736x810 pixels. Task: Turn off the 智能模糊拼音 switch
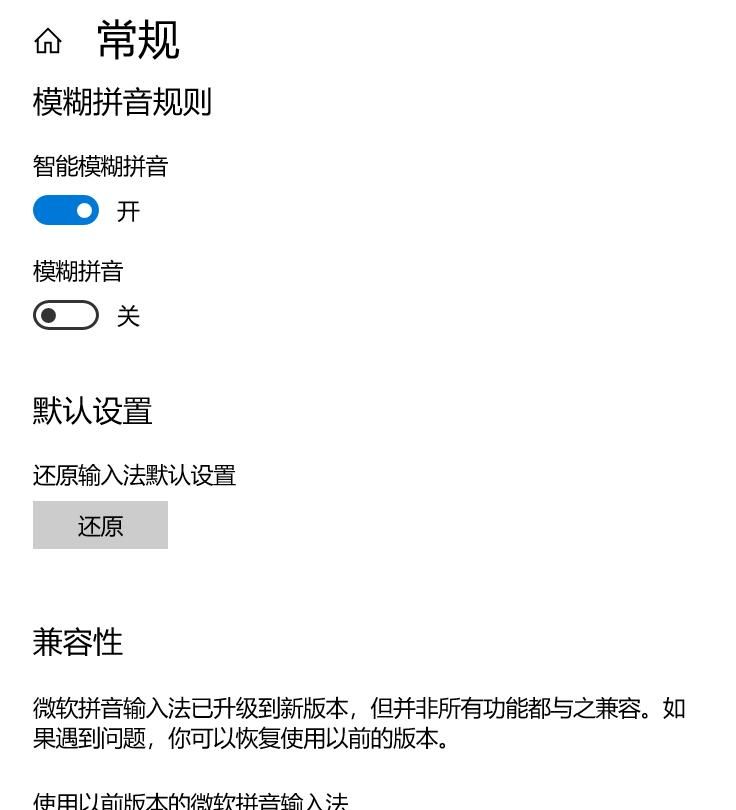66,210
